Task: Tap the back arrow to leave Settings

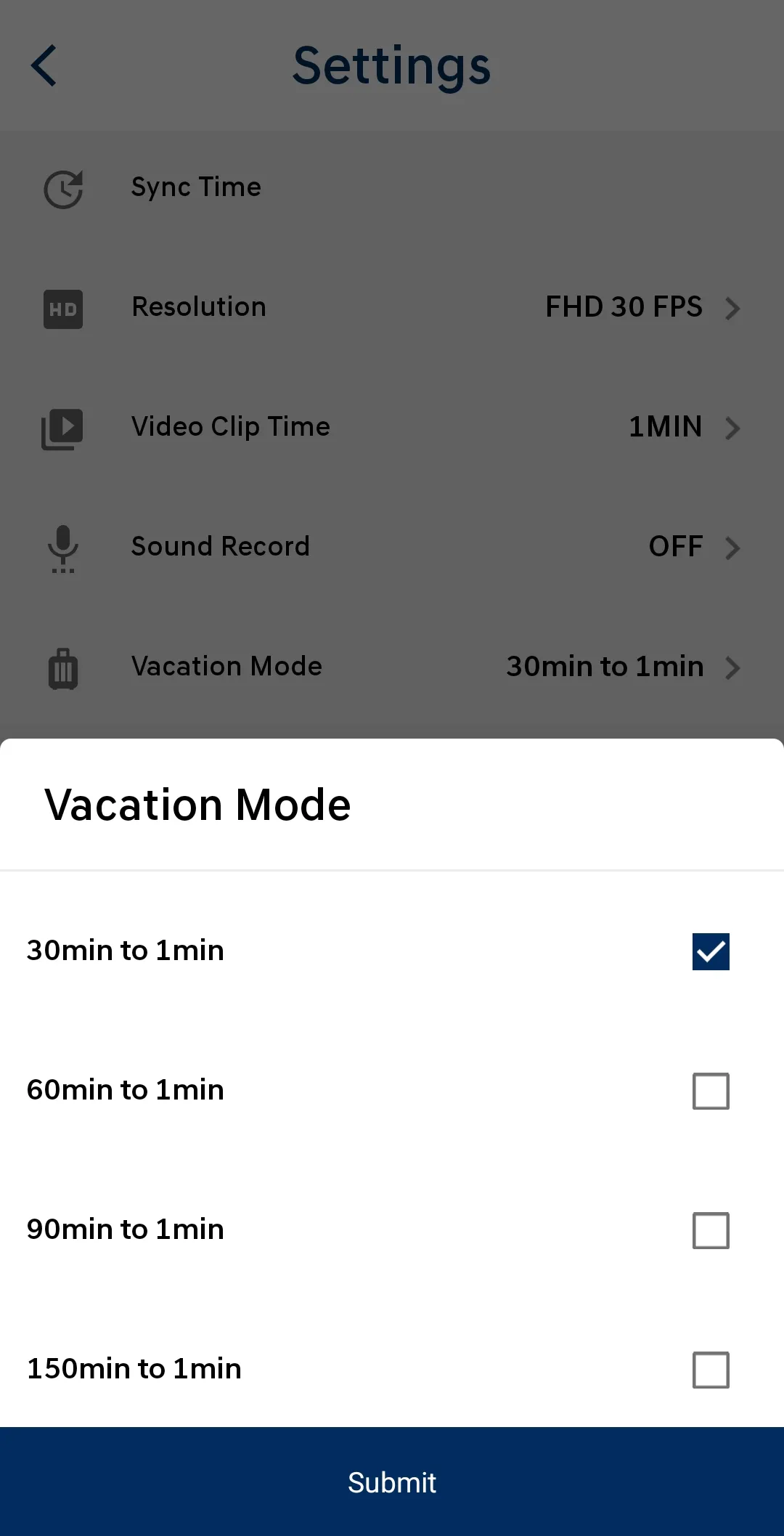Action: [x=44, y=65]
